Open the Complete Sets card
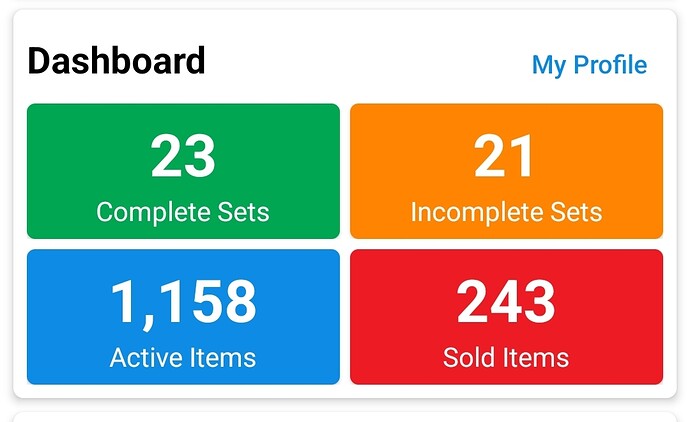The width and height of the screenshot is (690, 422). [x=183, y=171]
